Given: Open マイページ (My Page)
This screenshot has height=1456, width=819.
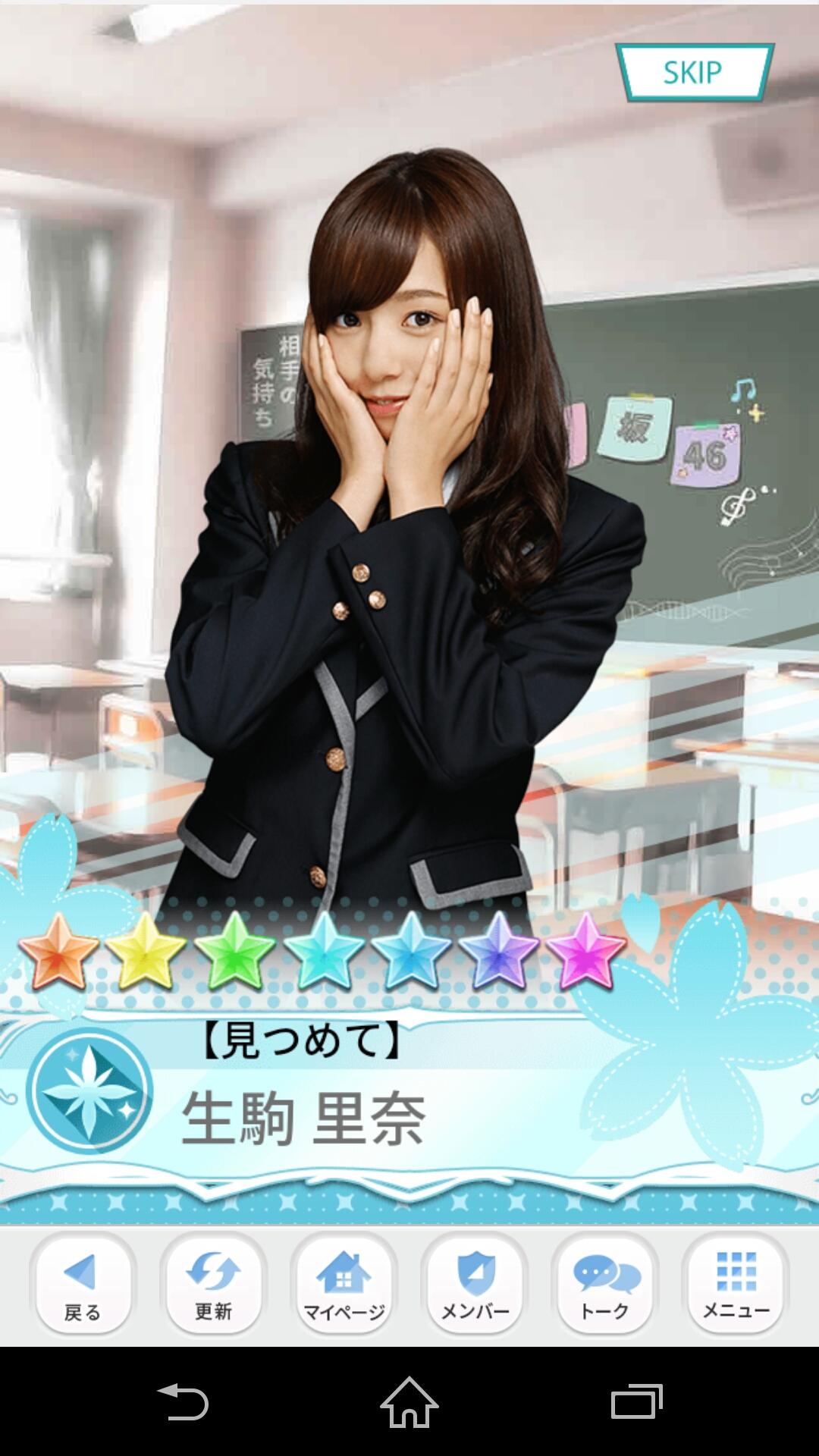Looking at the screenshot, I should click(x=344, y=1285).
